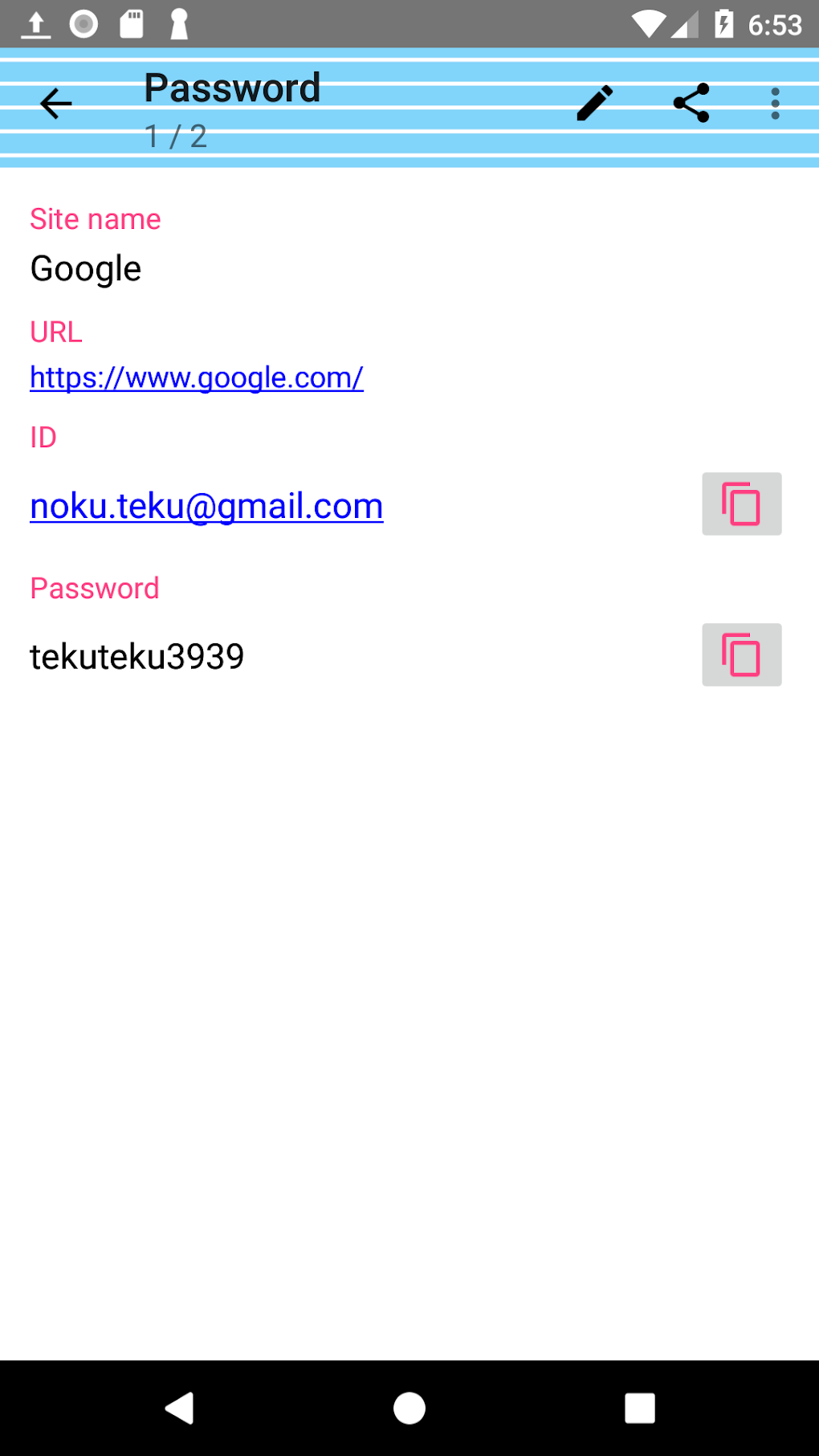Open the https://www.google.com/ link
This screenshot has height=1456, width=819.
[x=197, y=377]
